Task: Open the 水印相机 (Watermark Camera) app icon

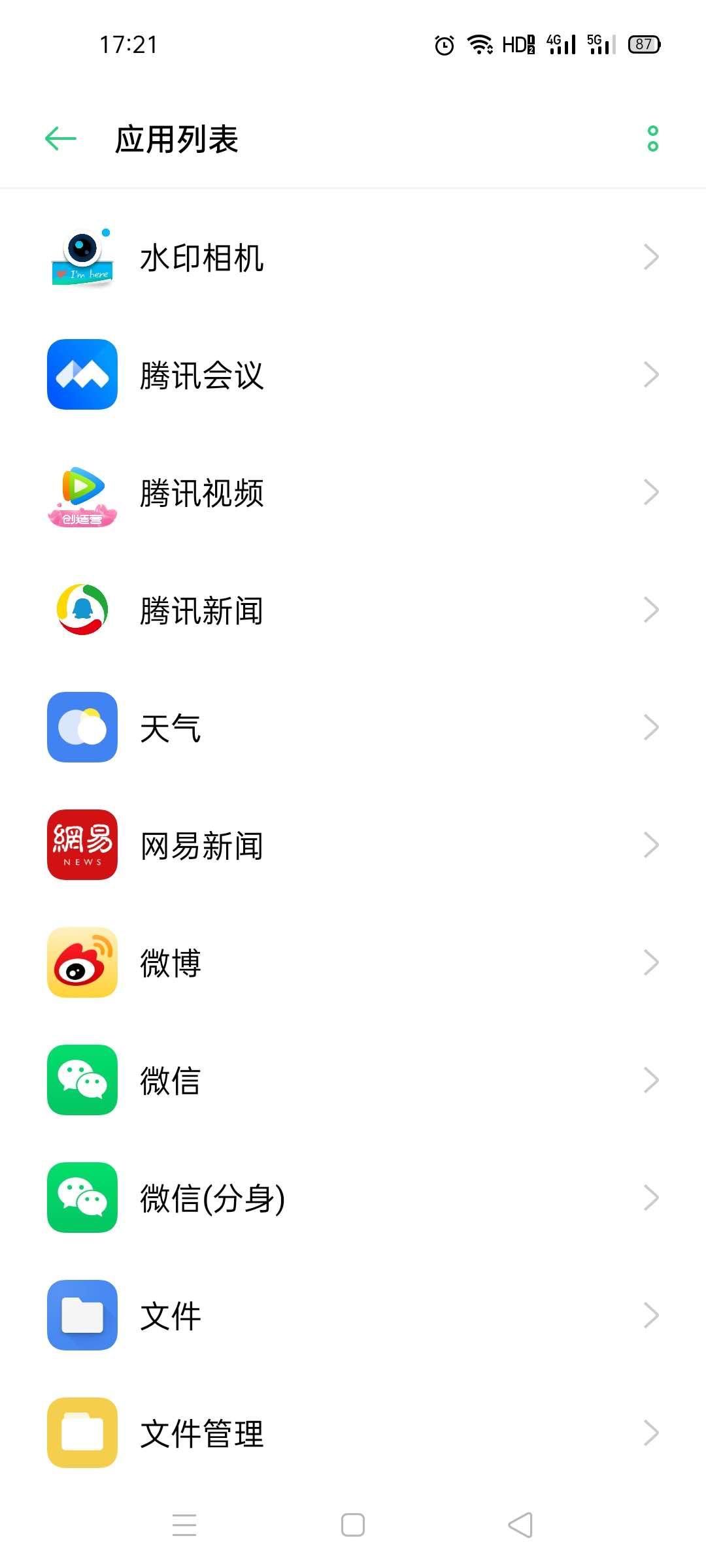Action: 82,257
